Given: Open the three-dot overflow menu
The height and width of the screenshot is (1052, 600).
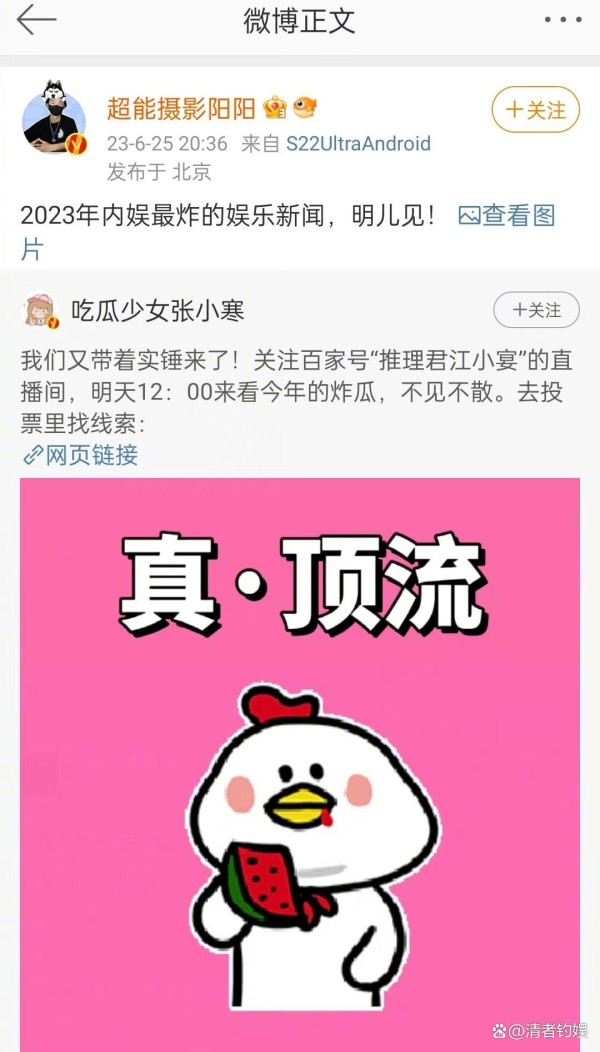Looking at the screenshot, I should click(x=563, y=20).
